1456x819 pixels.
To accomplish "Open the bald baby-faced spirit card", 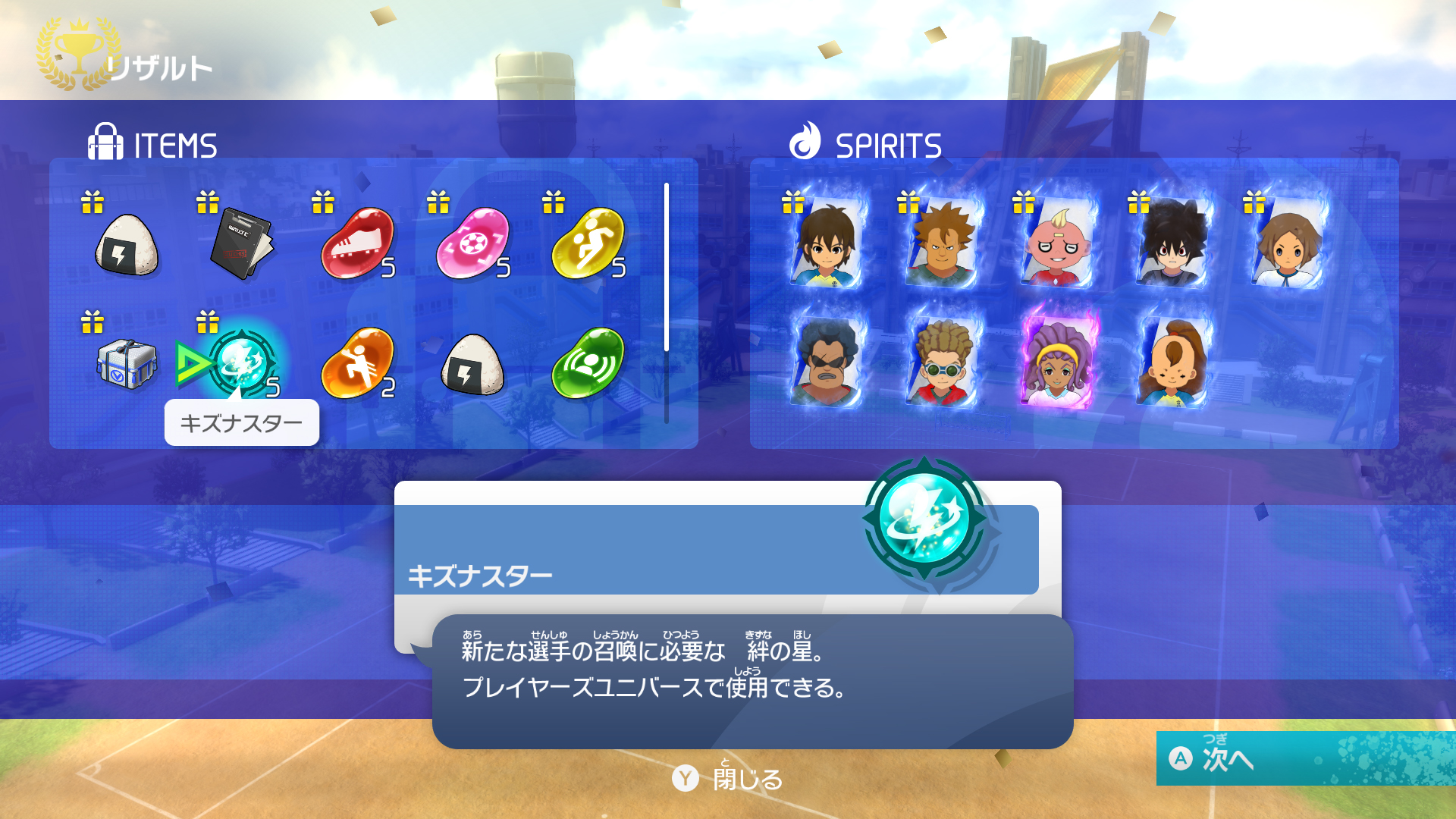I will coord(1057,244).
